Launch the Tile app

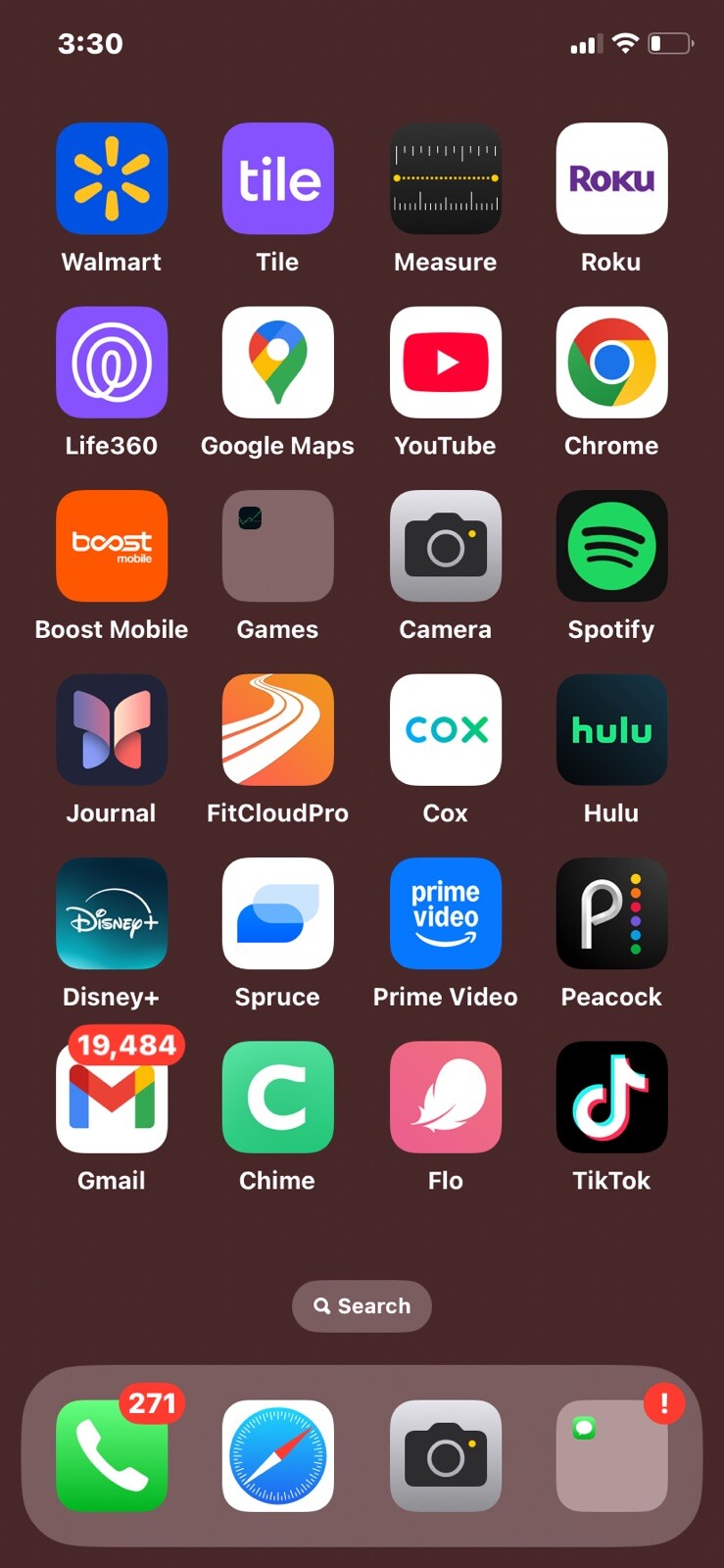click(x=278, y=178)
